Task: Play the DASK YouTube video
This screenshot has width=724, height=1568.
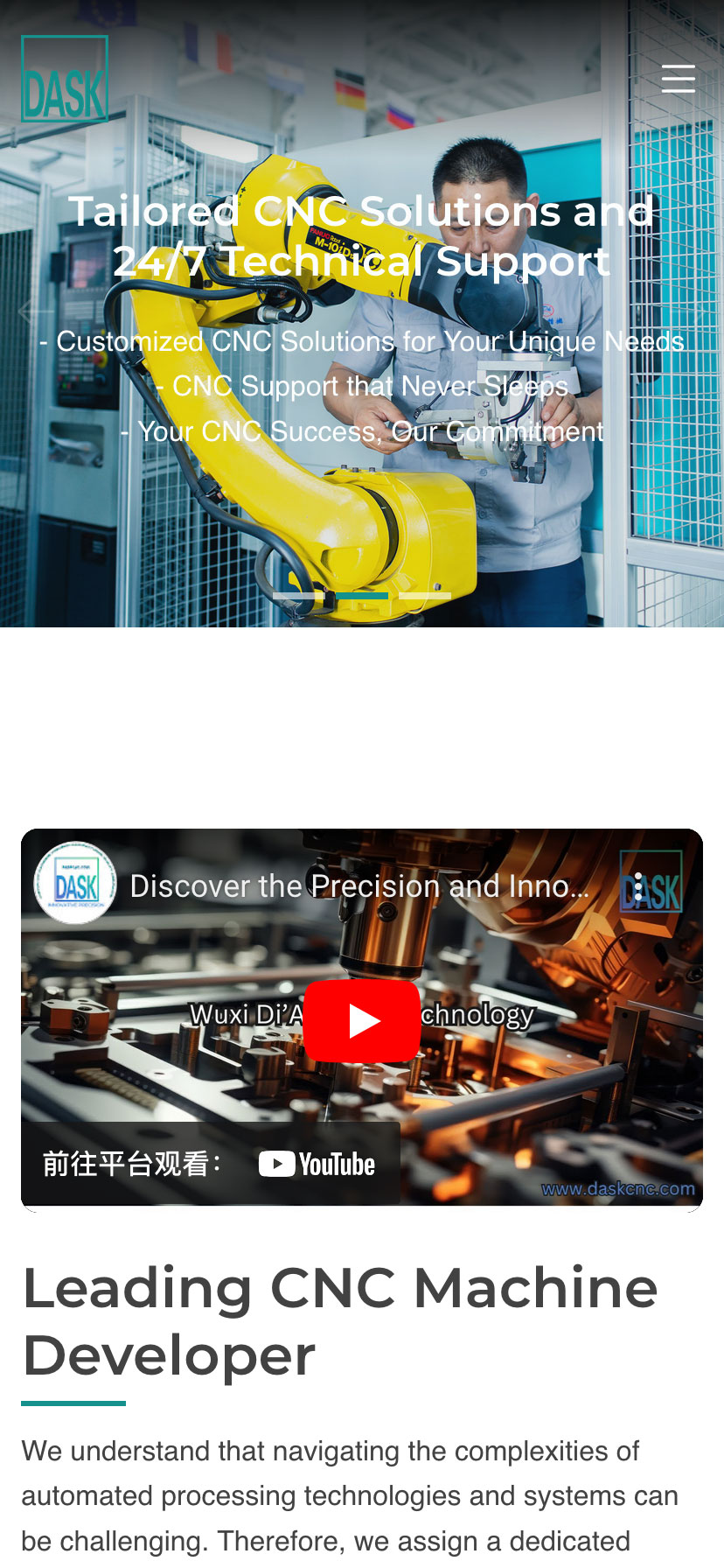Action: pos(361,1020)
